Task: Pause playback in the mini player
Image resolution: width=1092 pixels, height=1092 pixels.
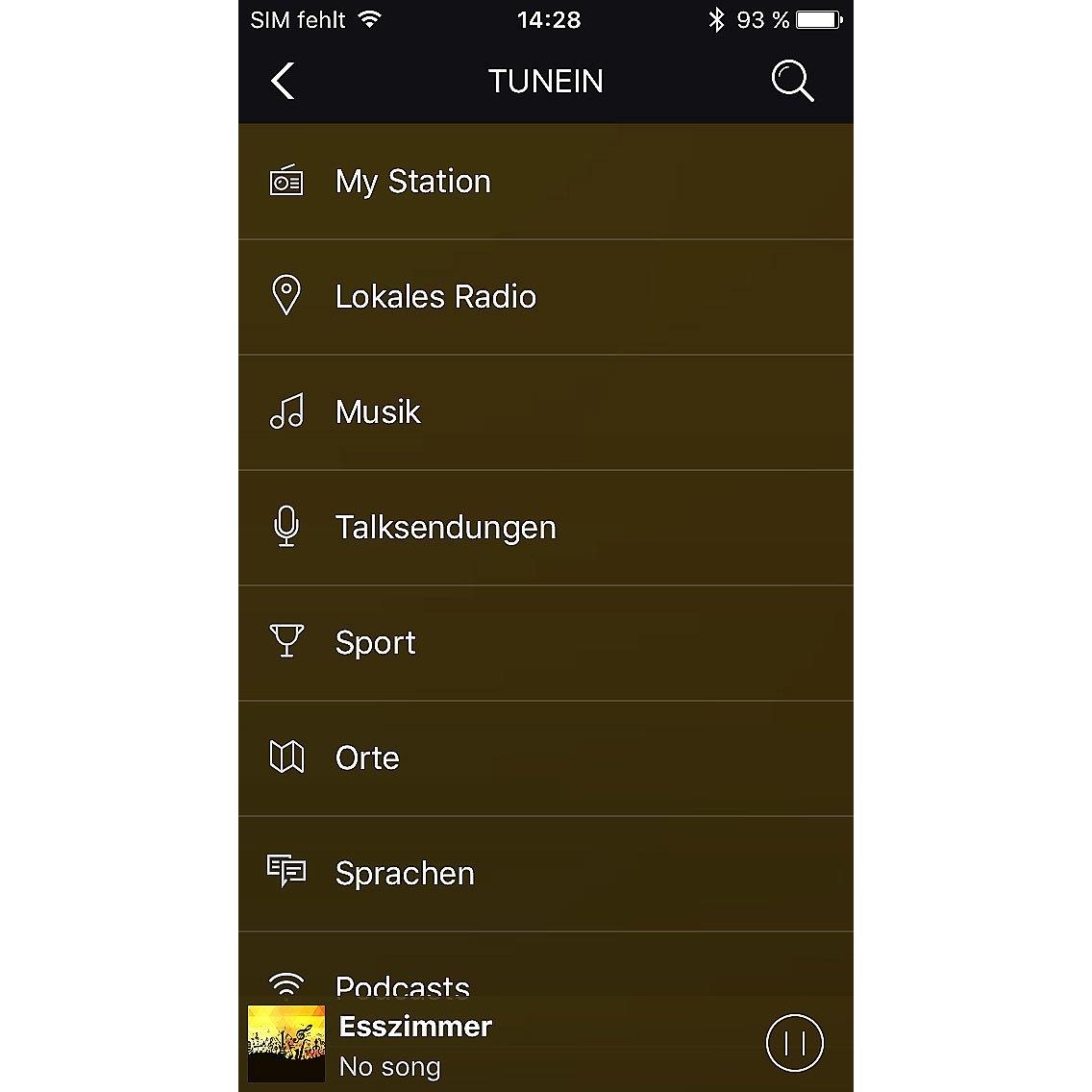Action: point(794,1043)
